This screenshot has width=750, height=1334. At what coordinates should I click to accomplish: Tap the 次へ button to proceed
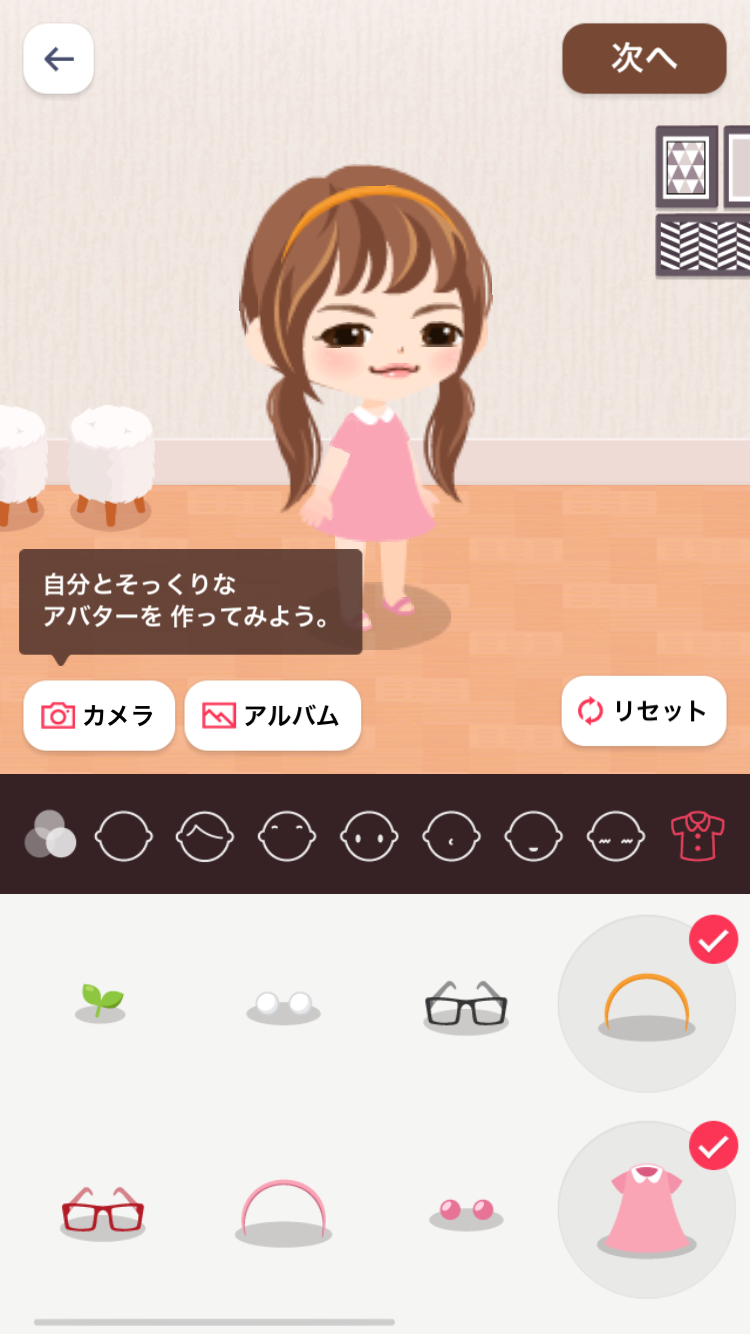pyautogui.click(x=644, y=59)
